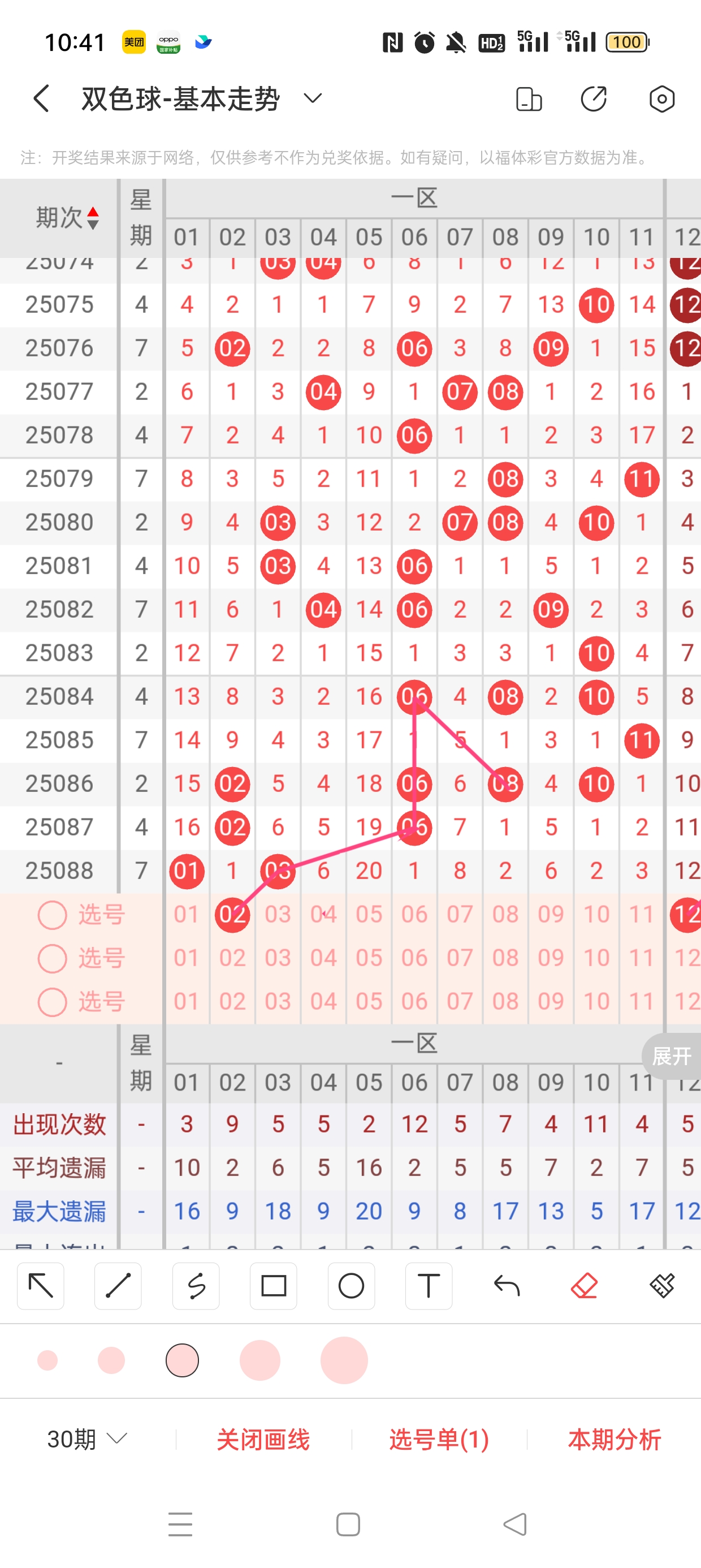Go back using the top-left arrow
This screenshot has height=1568, width=701.
41,98
